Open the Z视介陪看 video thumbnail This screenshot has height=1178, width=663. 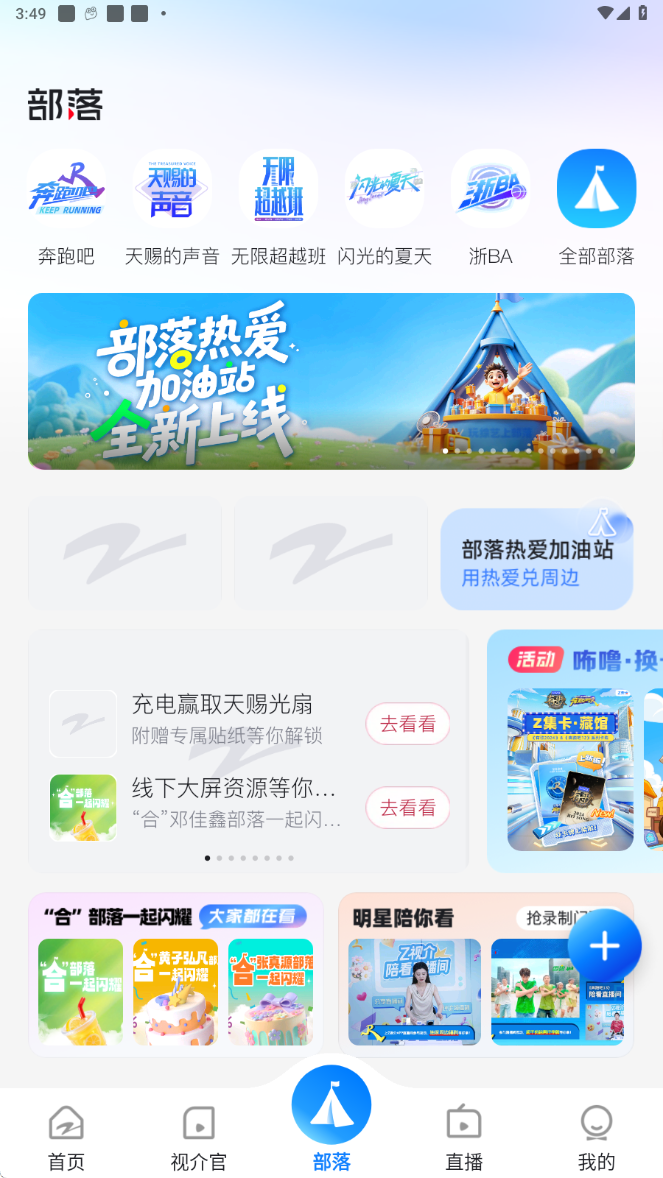pyautogui.click(x=414, y=991)
